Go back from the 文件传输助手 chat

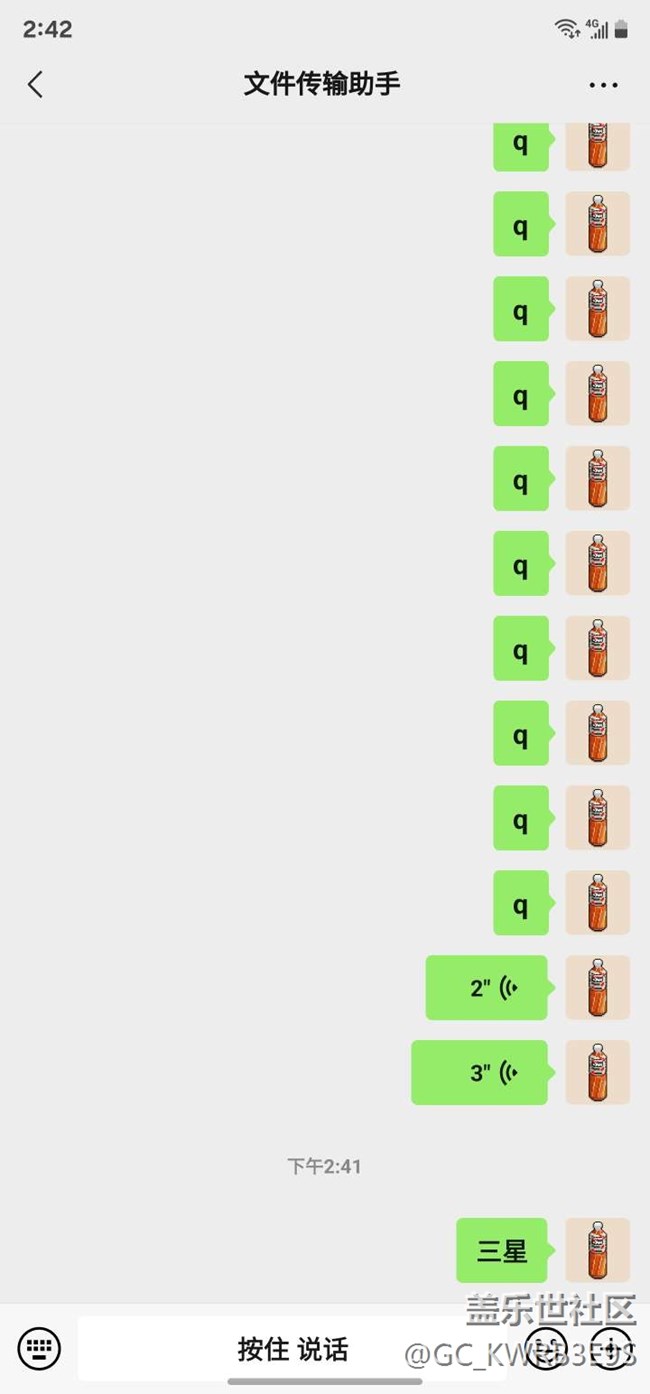pos(36,84)
